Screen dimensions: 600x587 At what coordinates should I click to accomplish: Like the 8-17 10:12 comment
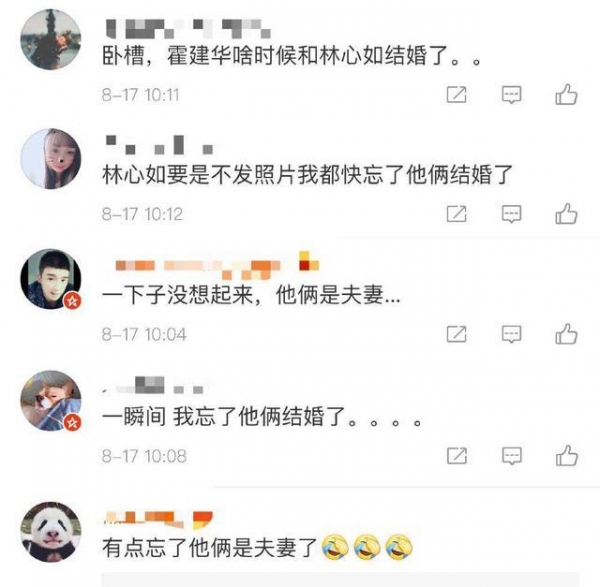coord(566,213)
